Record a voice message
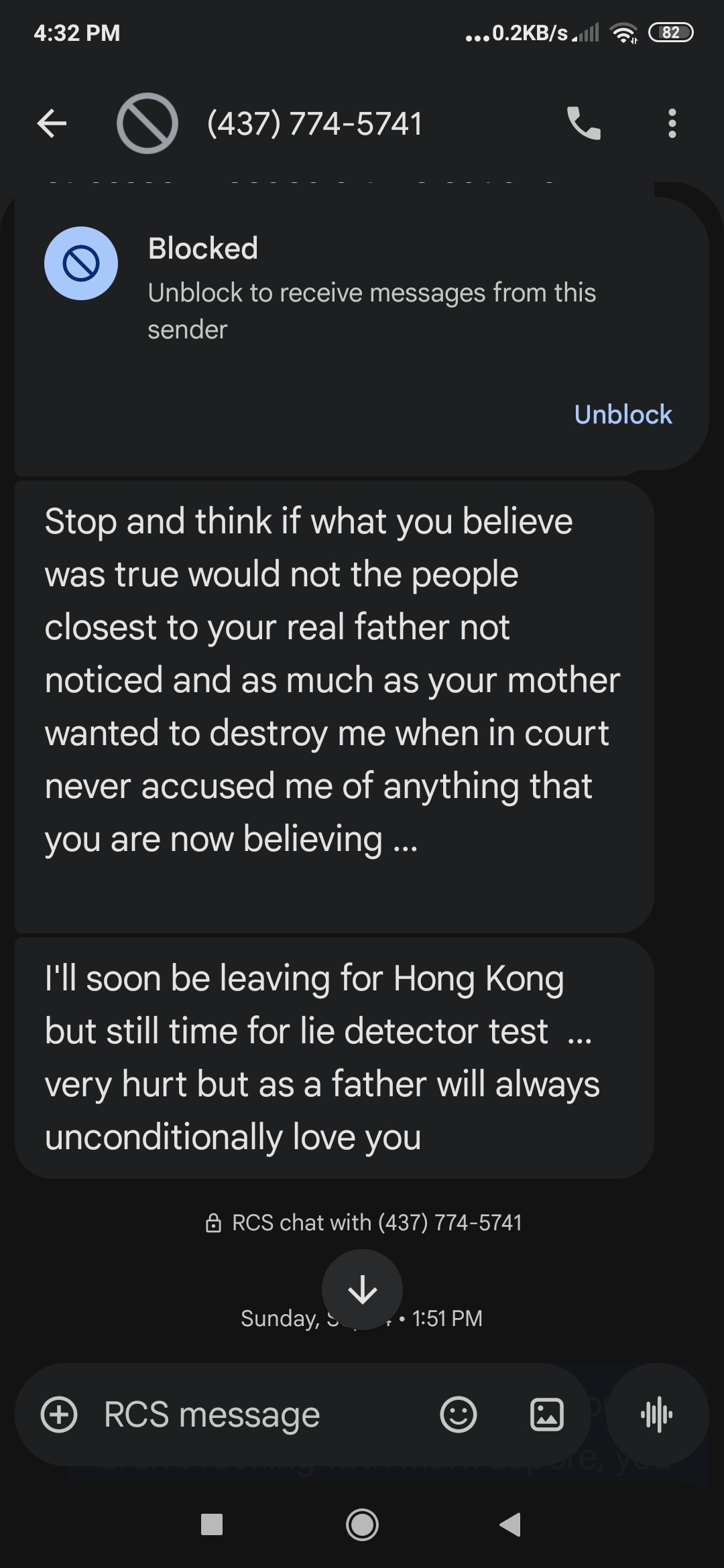Viewport: 724px width, 1568px height. [x=657, y=1415]
